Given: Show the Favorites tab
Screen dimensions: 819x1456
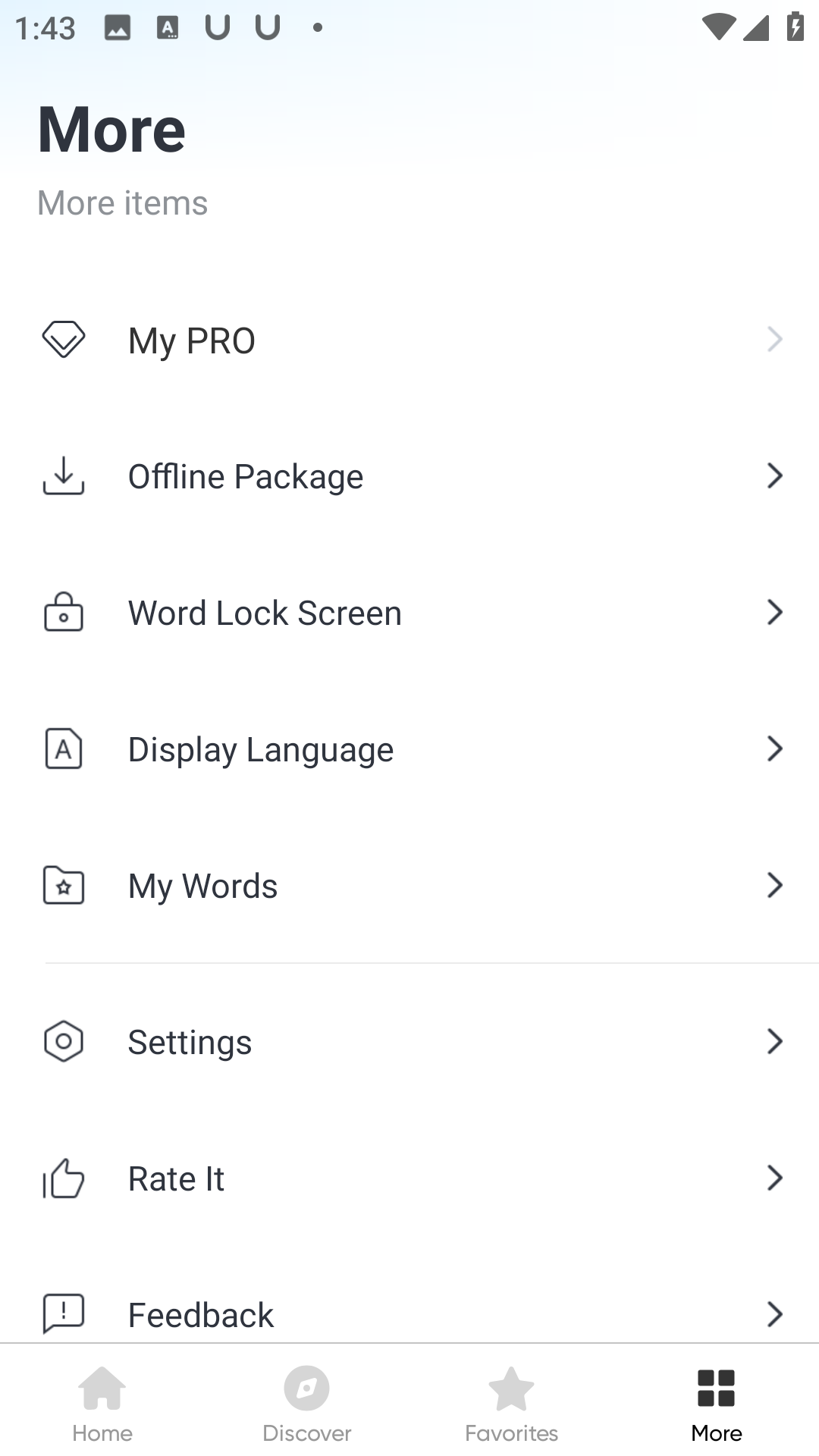Looking at the screenshot, I should (512, 1403).
